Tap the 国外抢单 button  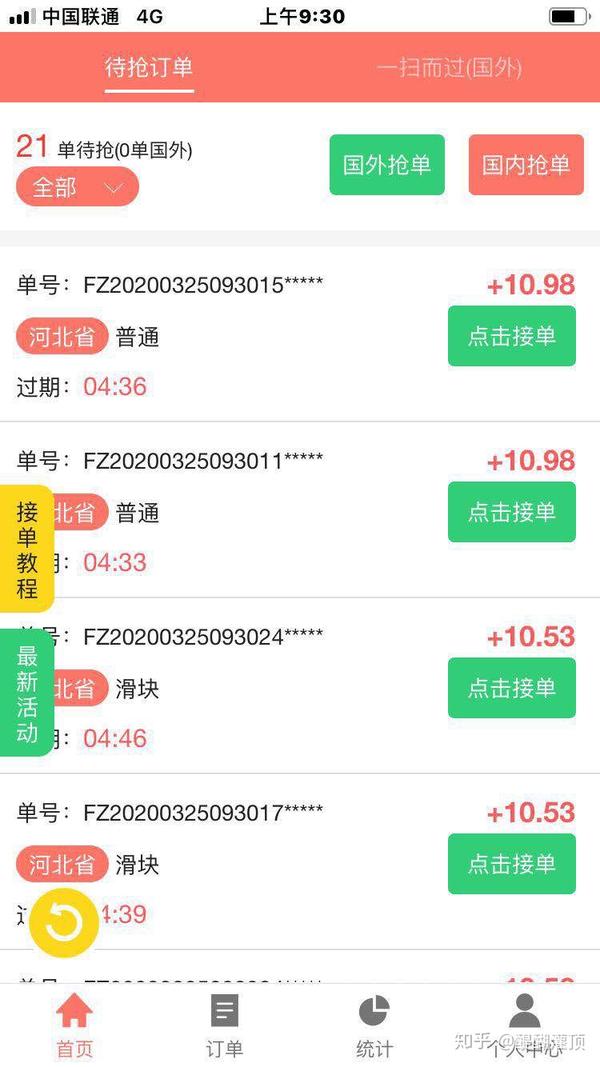387,165
